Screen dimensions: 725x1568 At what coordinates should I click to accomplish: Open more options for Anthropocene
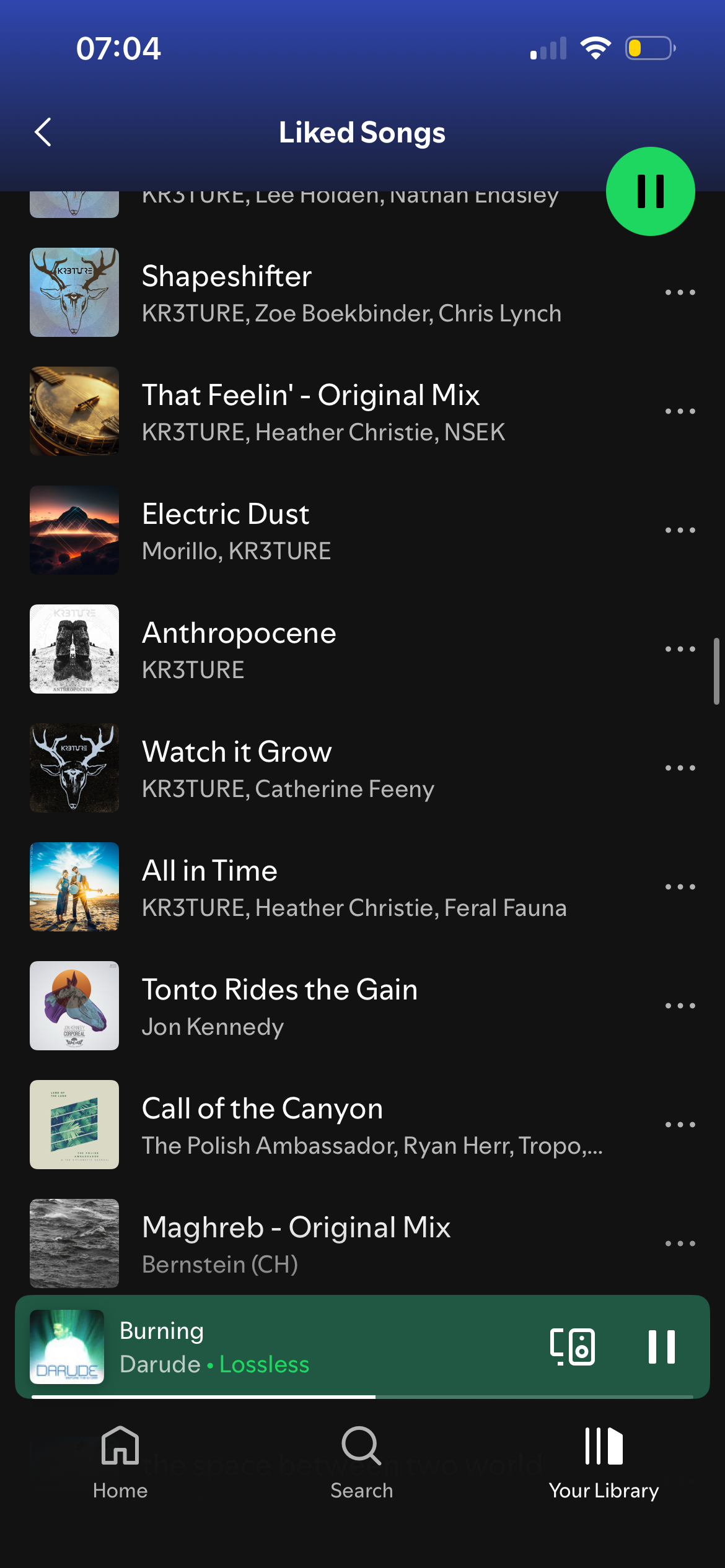[680, 649]
